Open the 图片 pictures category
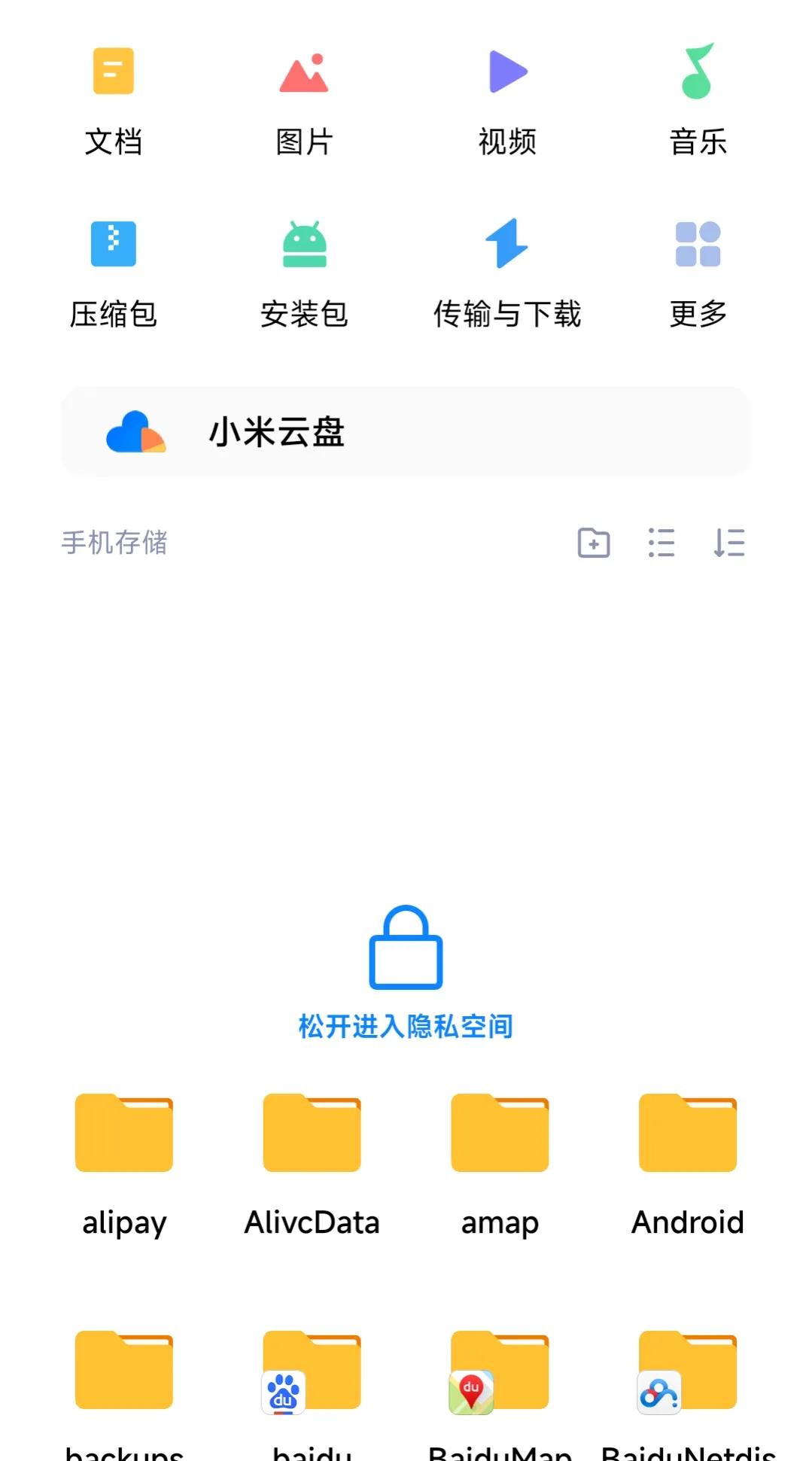The image size is (812, 1461). tap(304, 98)
